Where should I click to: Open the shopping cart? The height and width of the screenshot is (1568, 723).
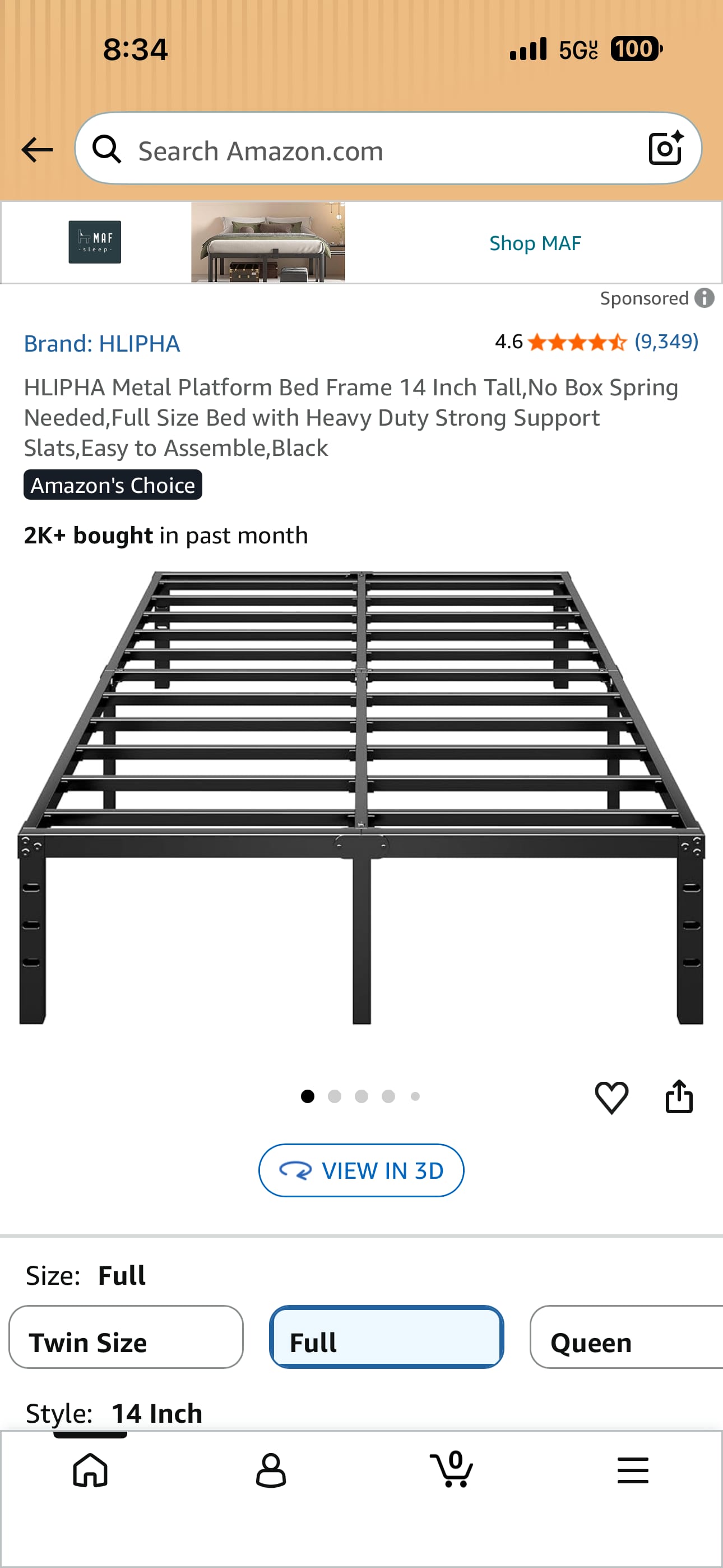point(452,1469)
